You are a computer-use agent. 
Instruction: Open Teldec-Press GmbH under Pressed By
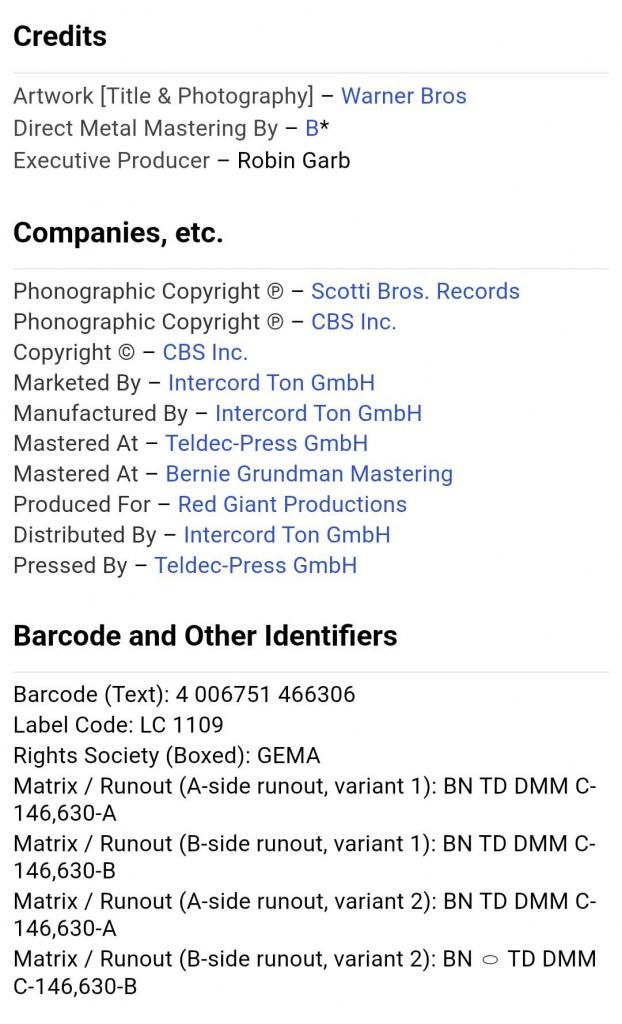pyautogui.click(x=255, y=566)
